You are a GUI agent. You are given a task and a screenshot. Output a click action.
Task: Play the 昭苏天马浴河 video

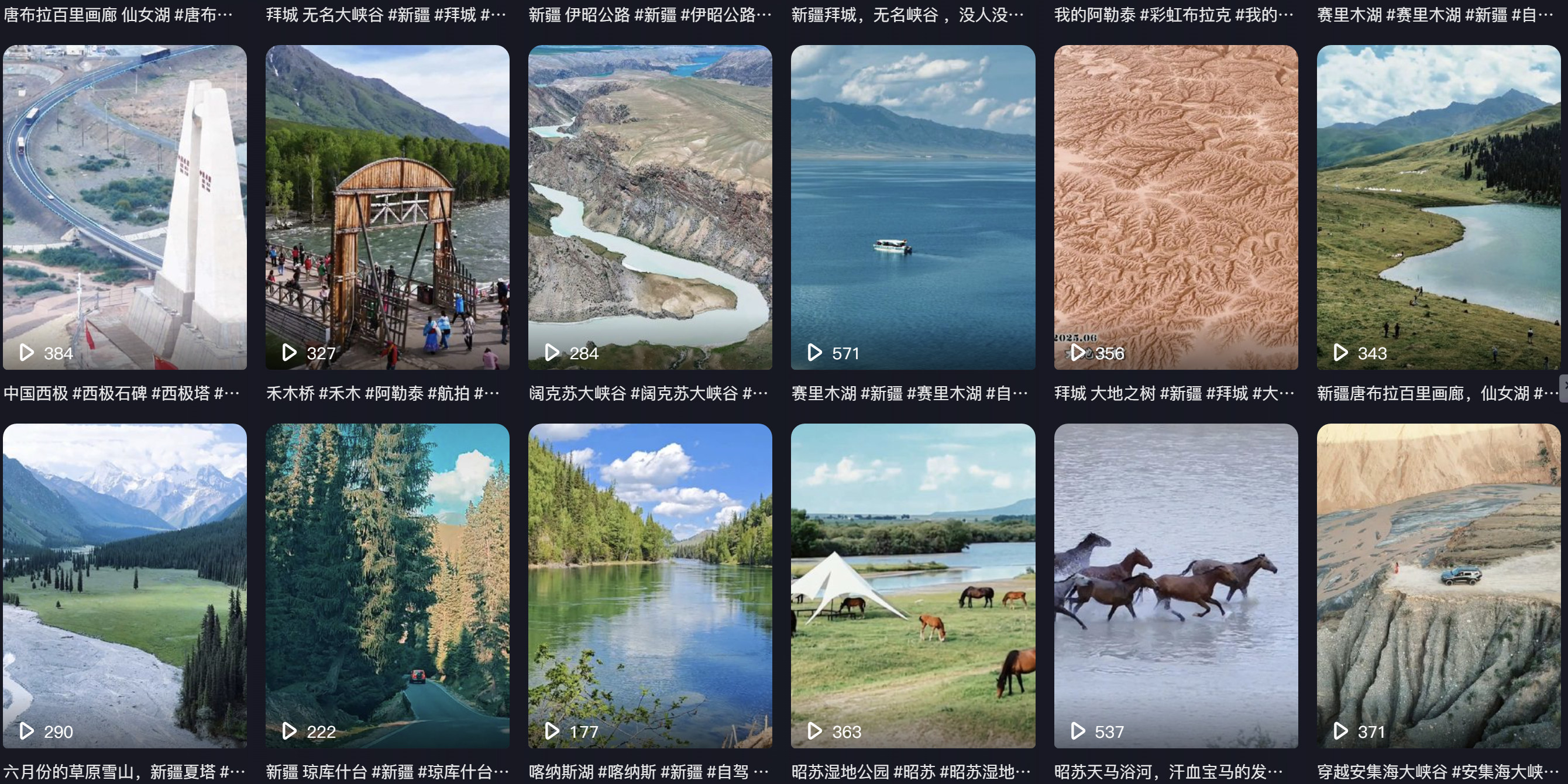coord(1175,586)
